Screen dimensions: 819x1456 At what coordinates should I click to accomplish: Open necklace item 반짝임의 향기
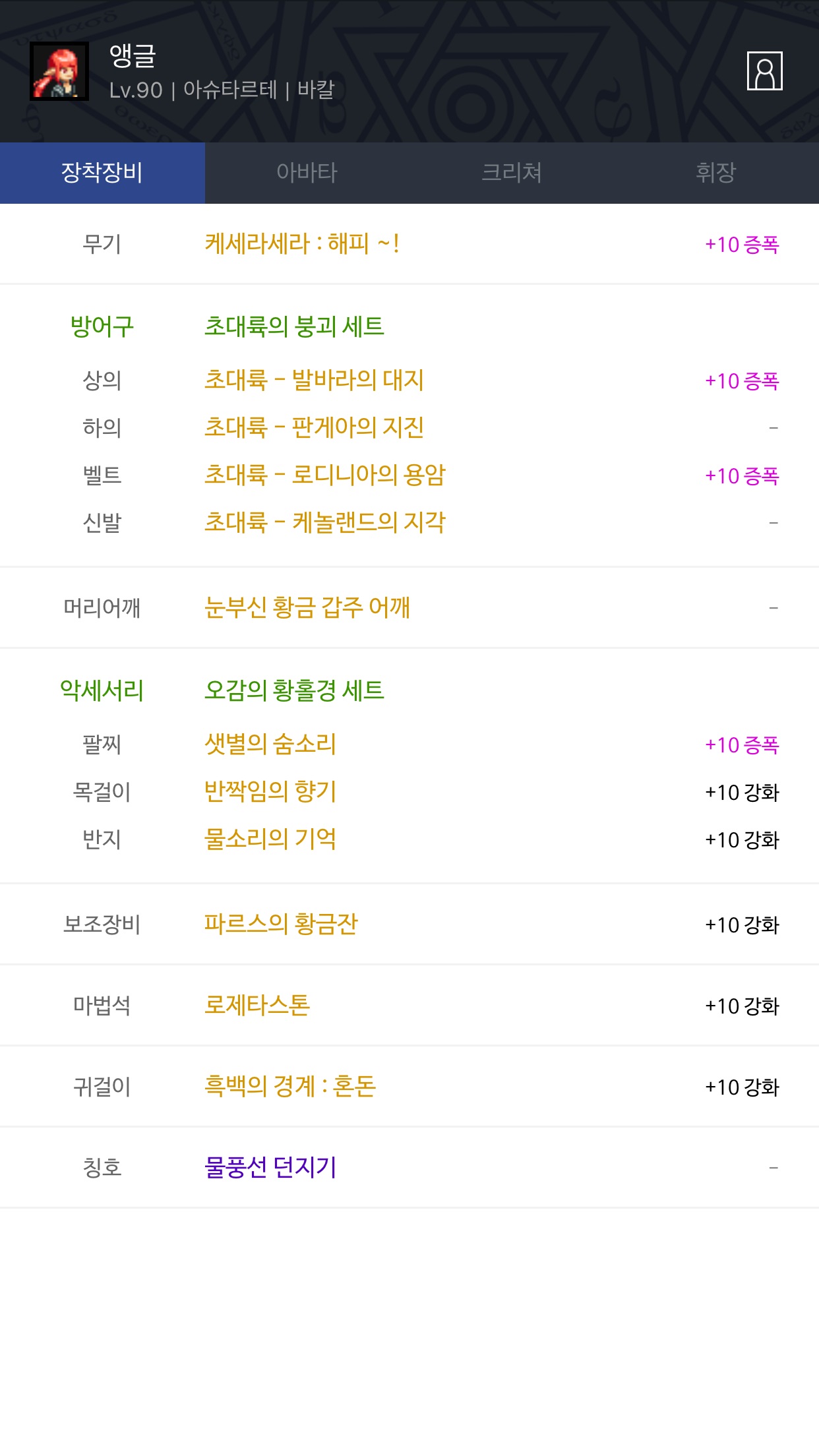point(270,791)
